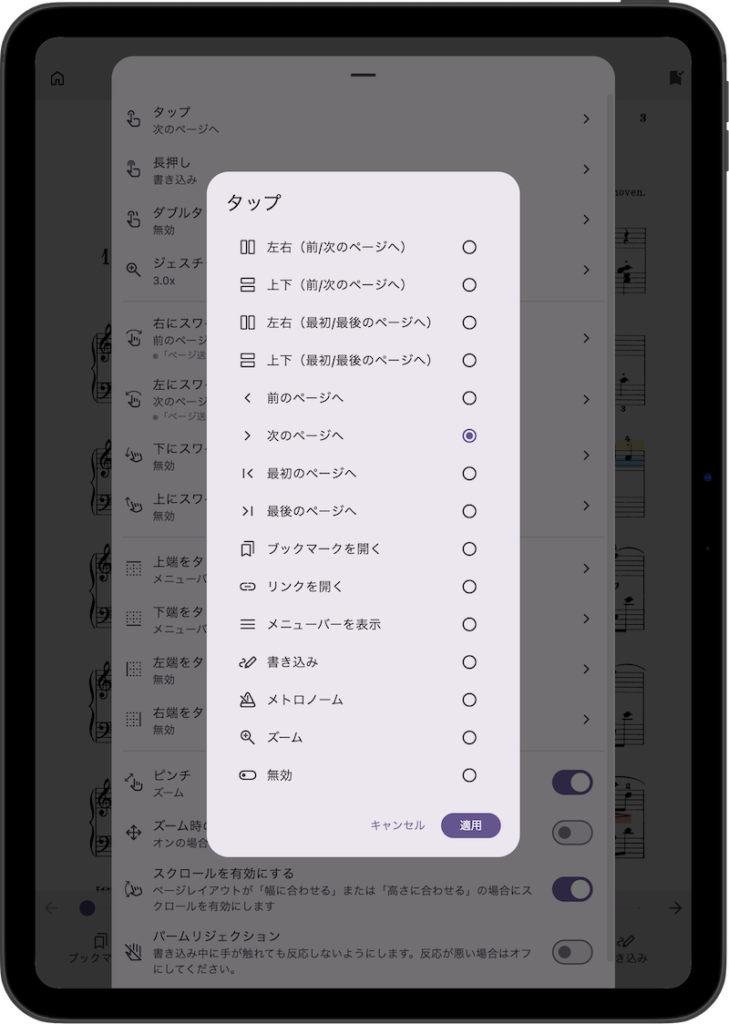Select 左右（前/次のページへ） option

tap(469, 247)
